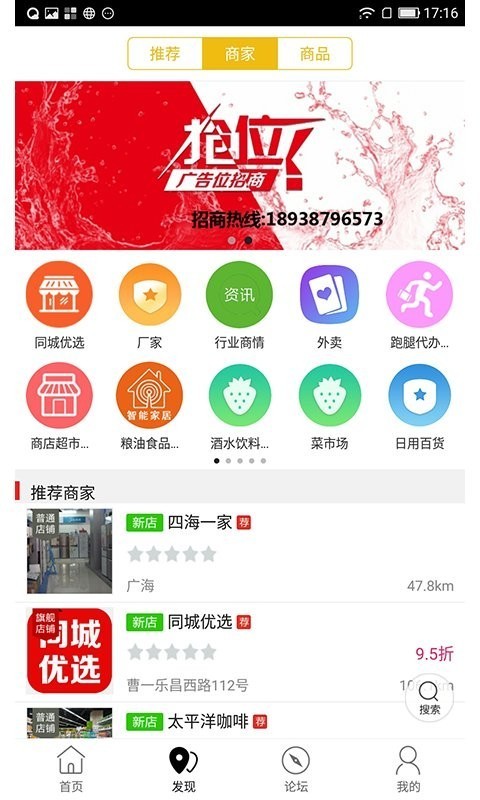View merchant 同城优选 on 曹一乐昌西路
The width and height of the screenshot is (480, 800).
pos(240,652)
